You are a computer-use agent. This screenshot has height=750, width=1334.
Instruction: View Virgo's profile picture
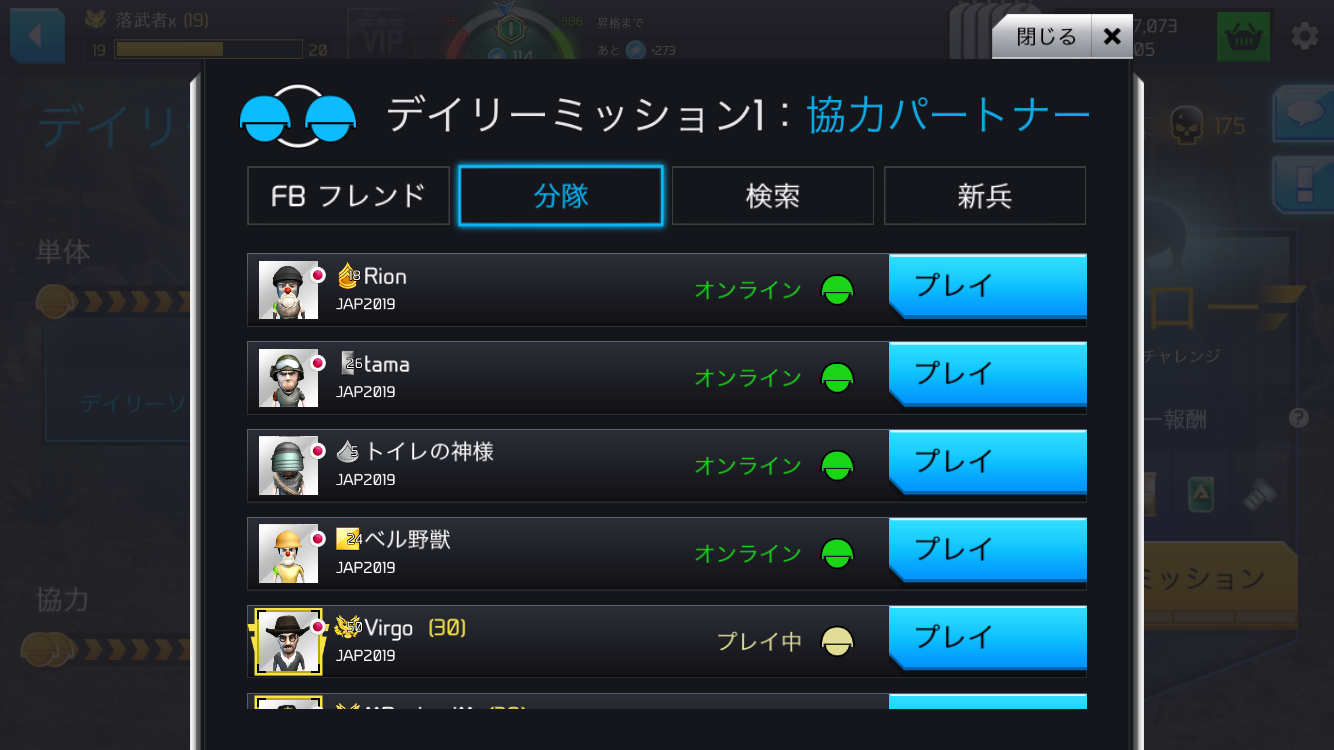click(x=288, y=641)
